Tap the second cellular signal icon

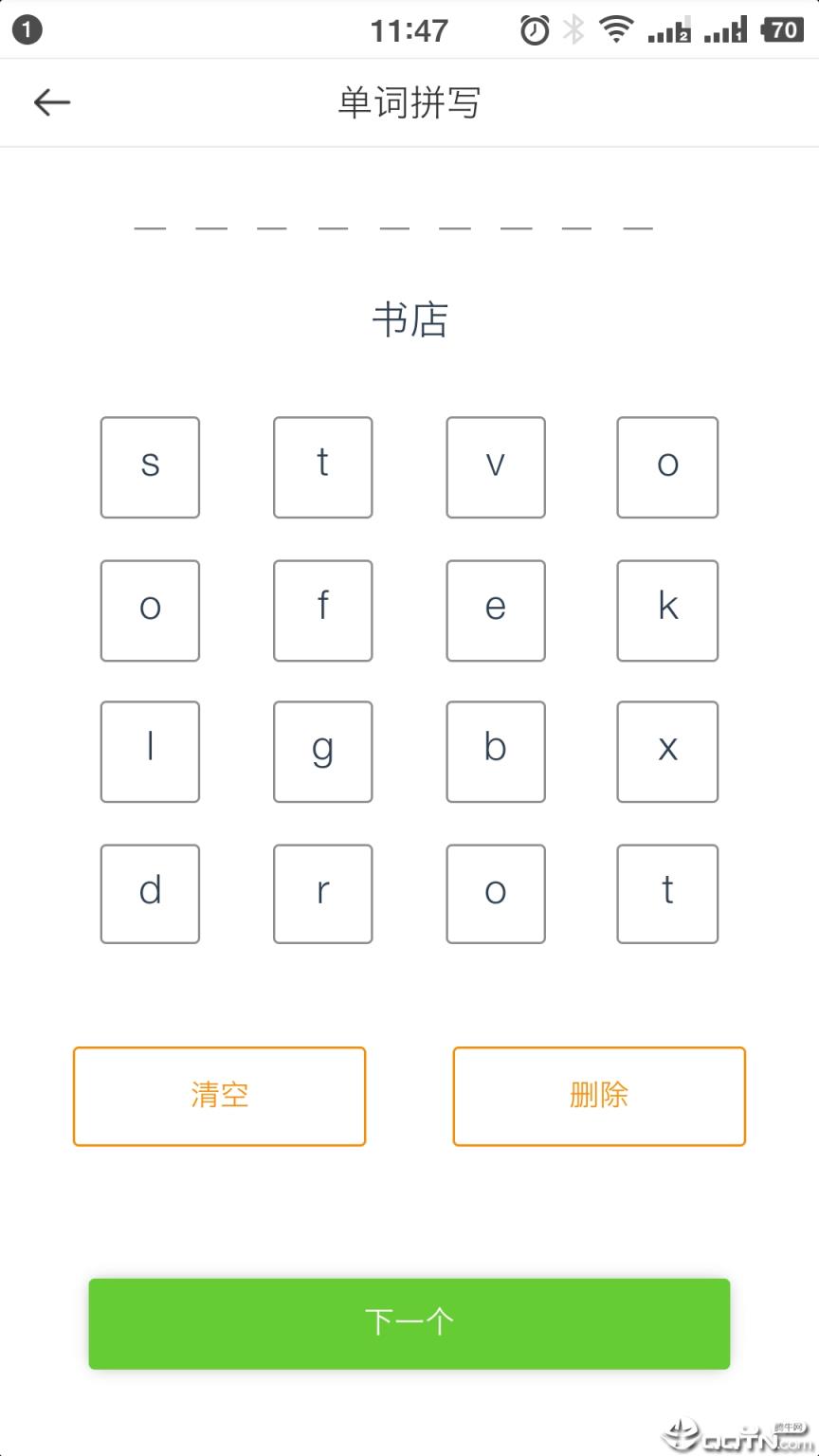pyautogui.click(x=726, y=29)
